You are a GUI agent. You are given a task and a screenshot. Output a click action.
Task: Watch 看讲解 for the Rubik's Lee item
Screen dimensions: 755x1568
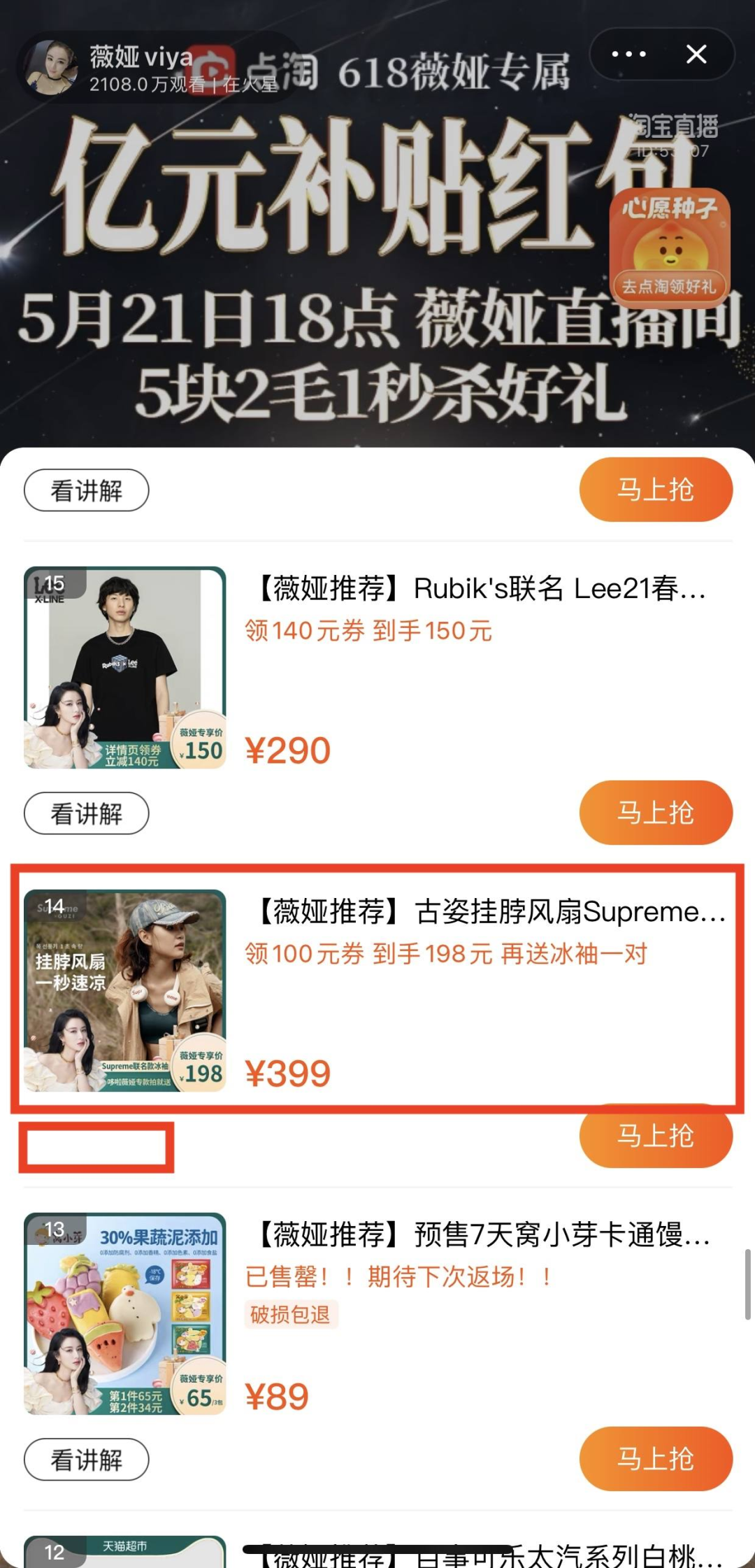[86, 813]
